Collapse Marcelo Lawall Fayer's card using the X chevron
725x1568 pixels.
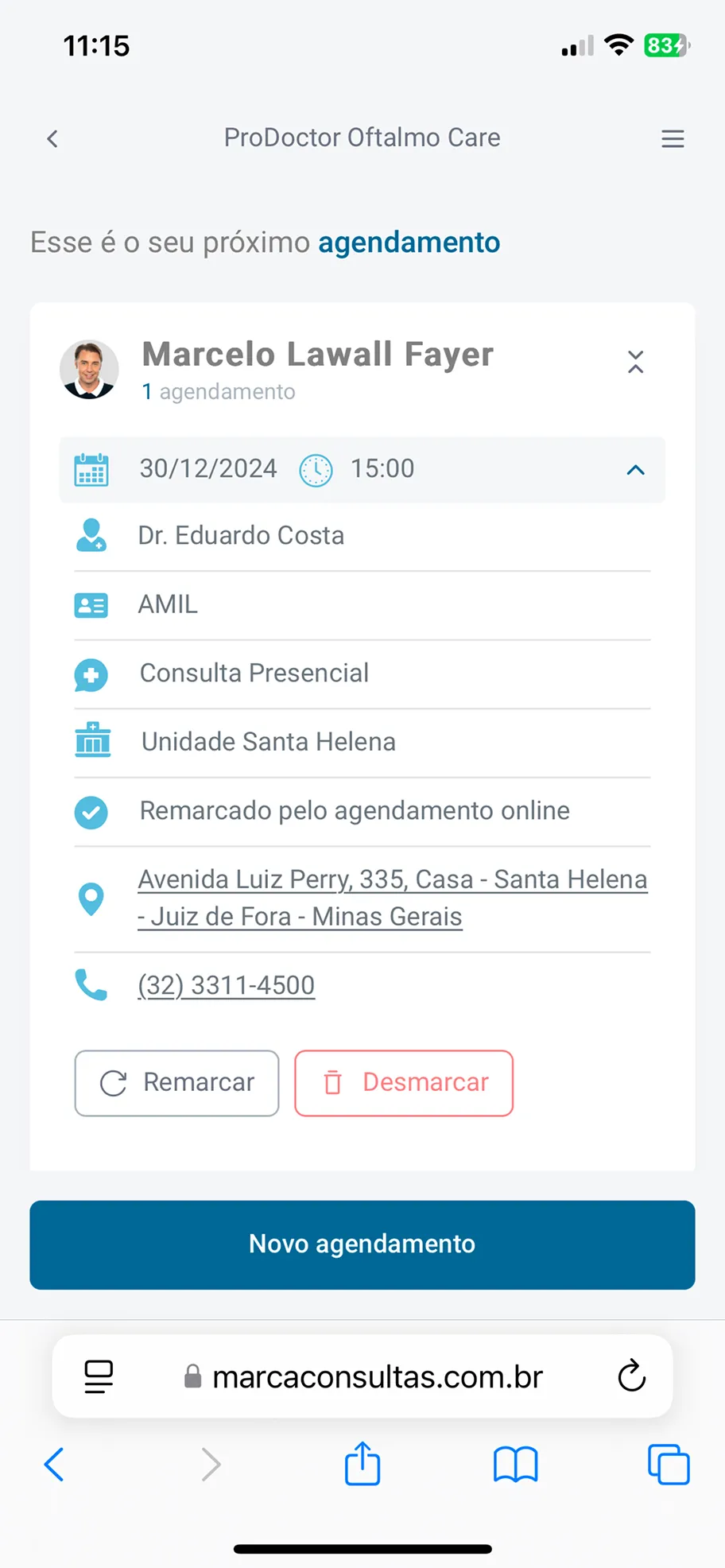[x=635, y=361]
